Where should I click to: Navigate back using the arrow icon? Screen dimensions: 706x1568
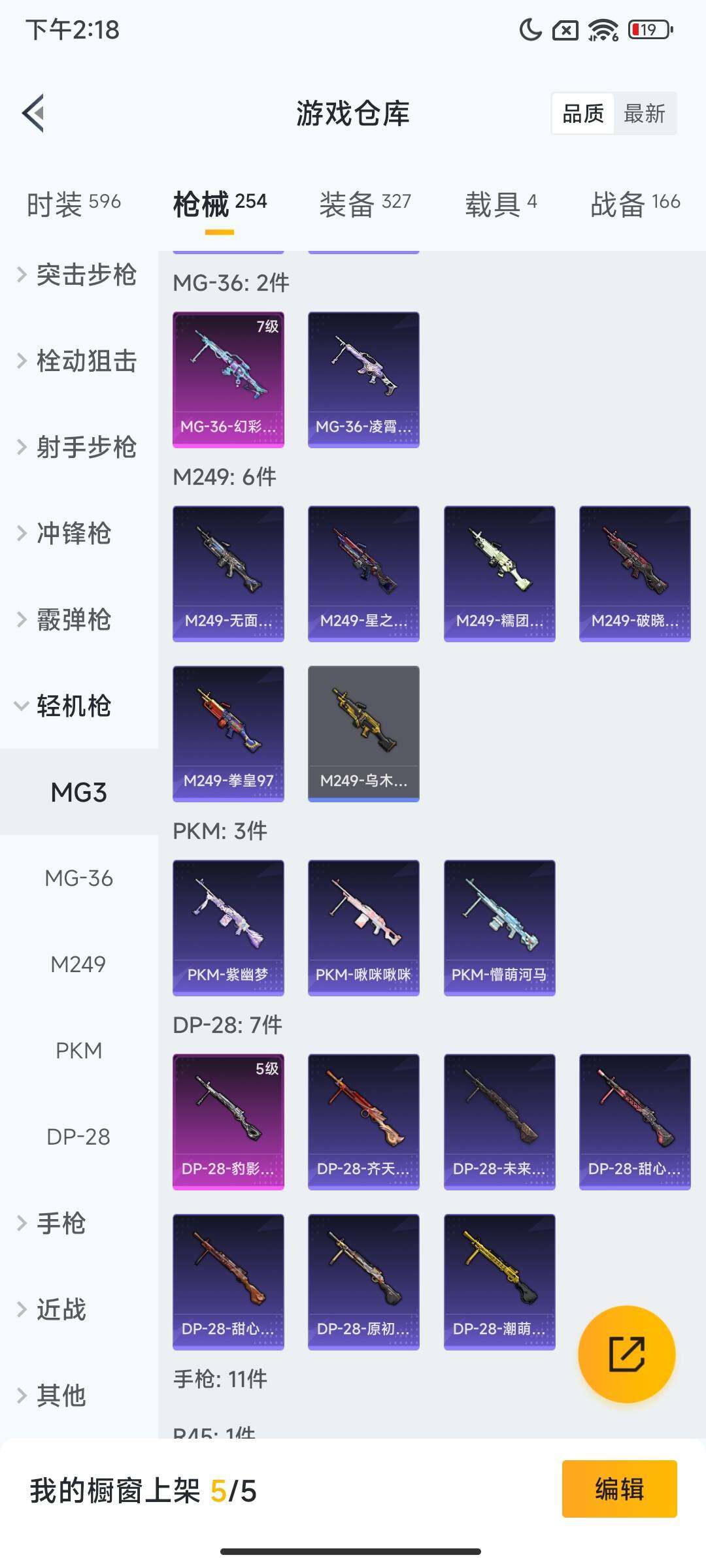click(x=31, y=112)
